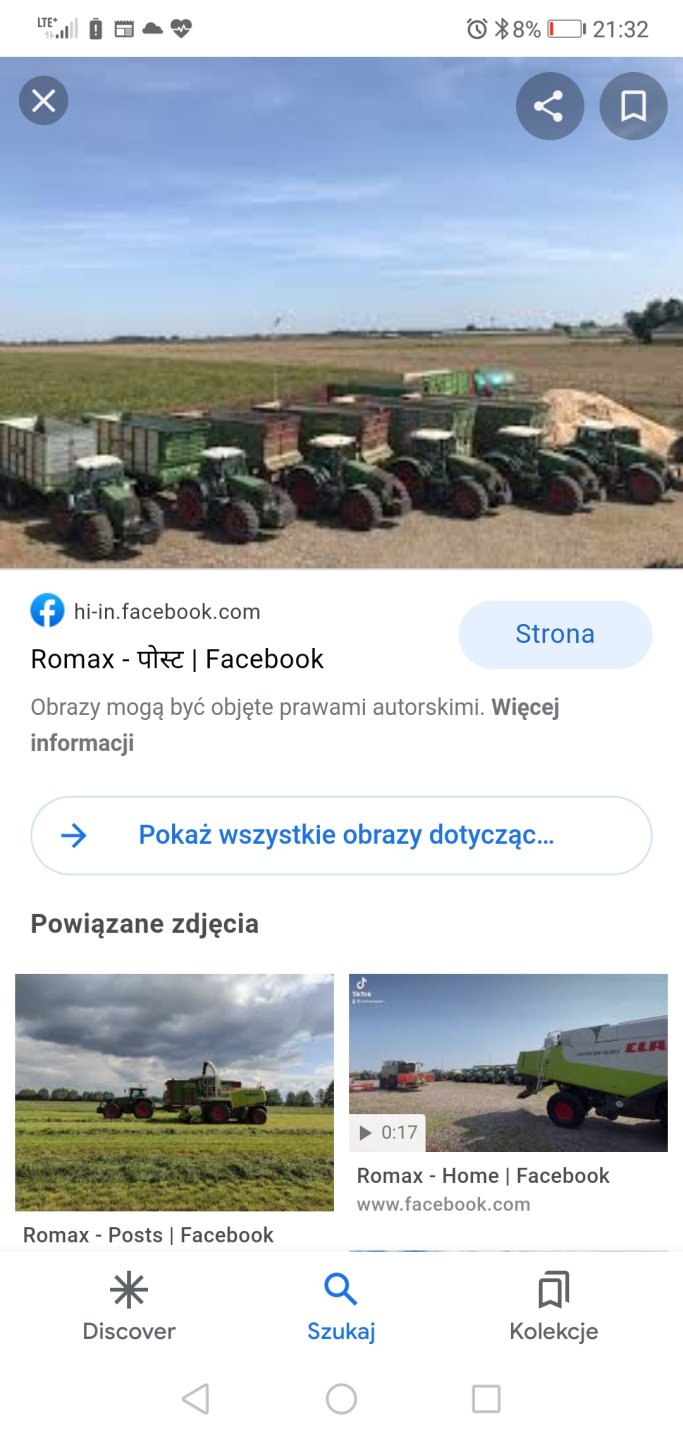Viewport: 683px width, 1440px height.
Task: Switch to the Discover tab
Action: point(128,1306)
